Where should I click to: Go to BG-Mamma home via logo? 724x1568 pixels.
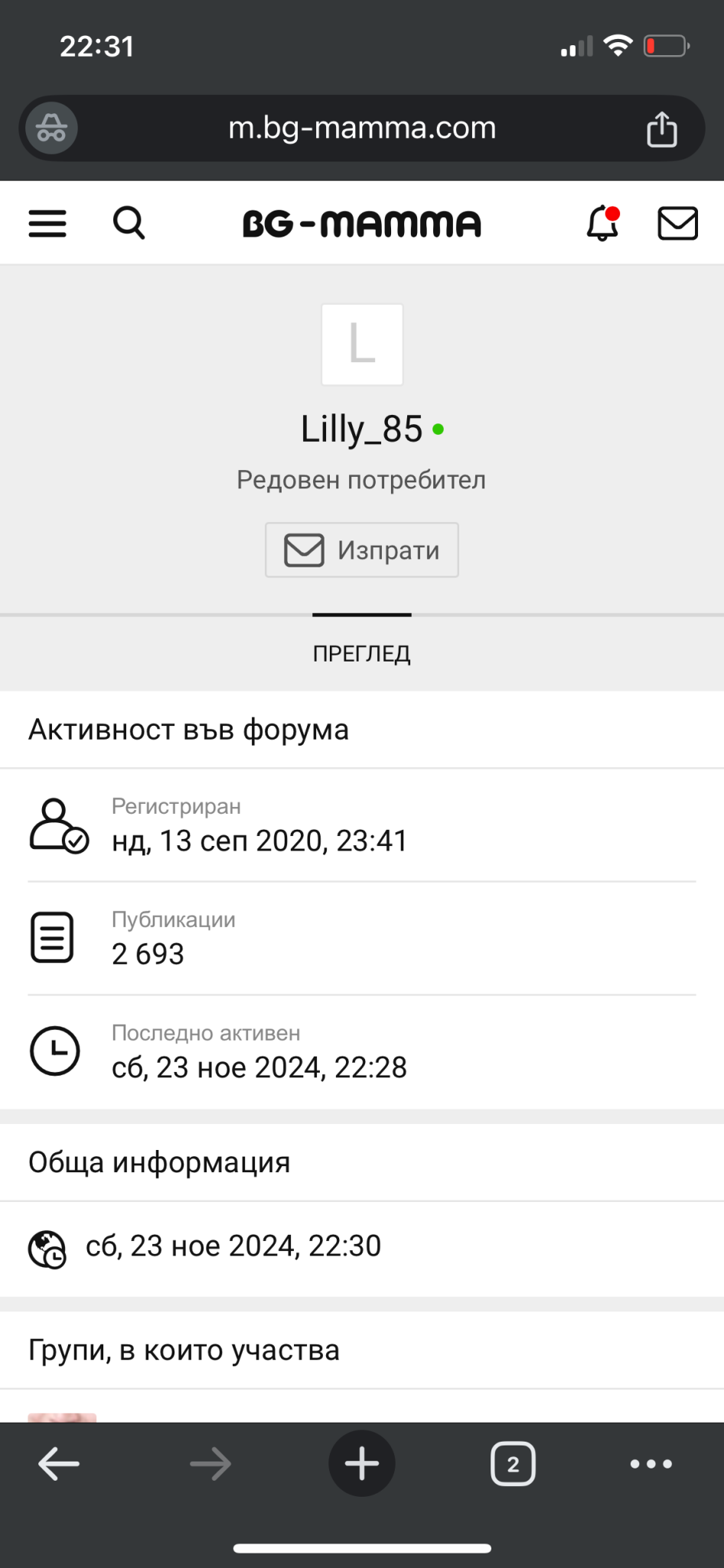[362, 224]
